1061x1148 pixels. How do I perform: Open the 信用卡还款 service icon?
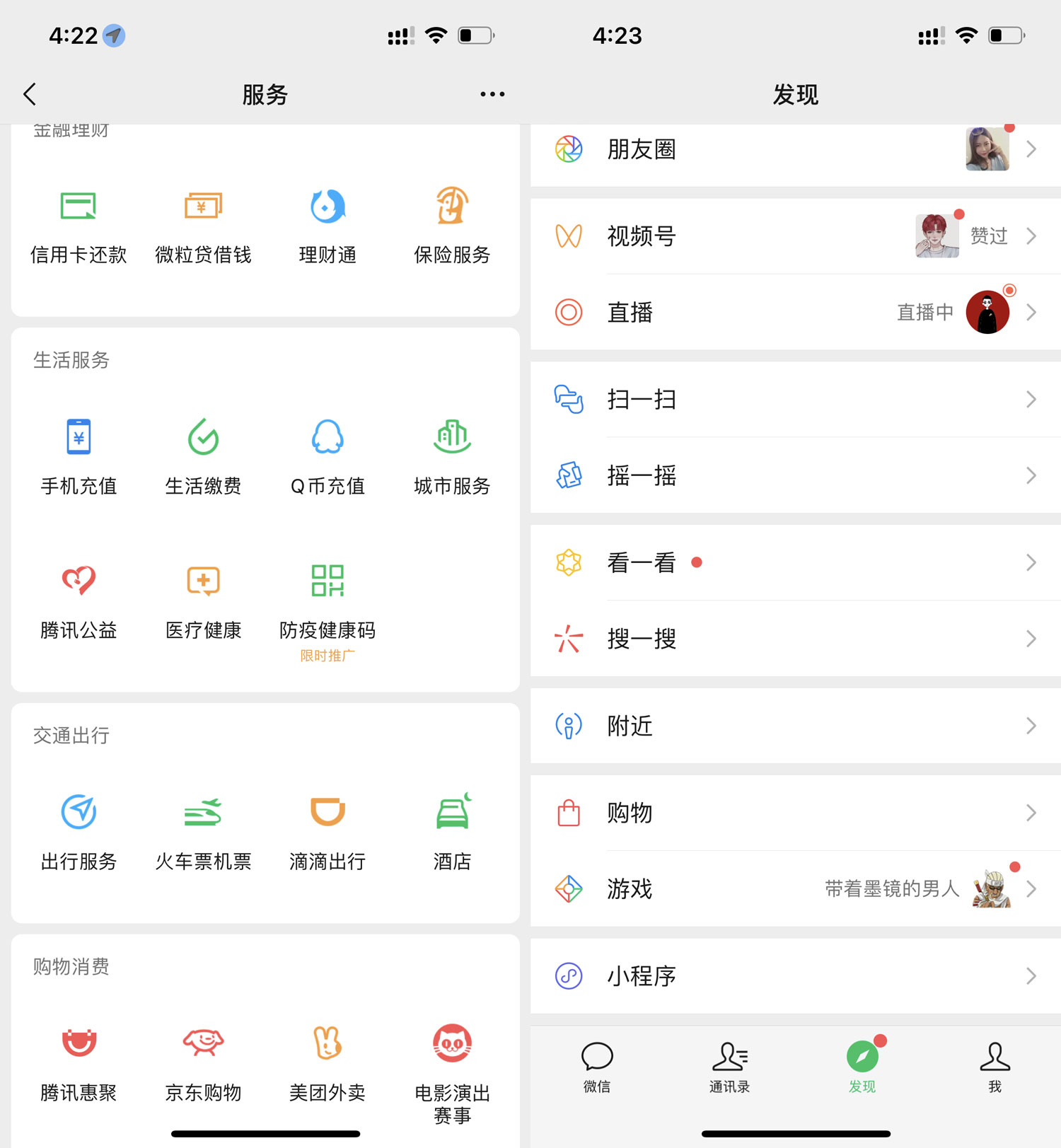click(78, 206)
